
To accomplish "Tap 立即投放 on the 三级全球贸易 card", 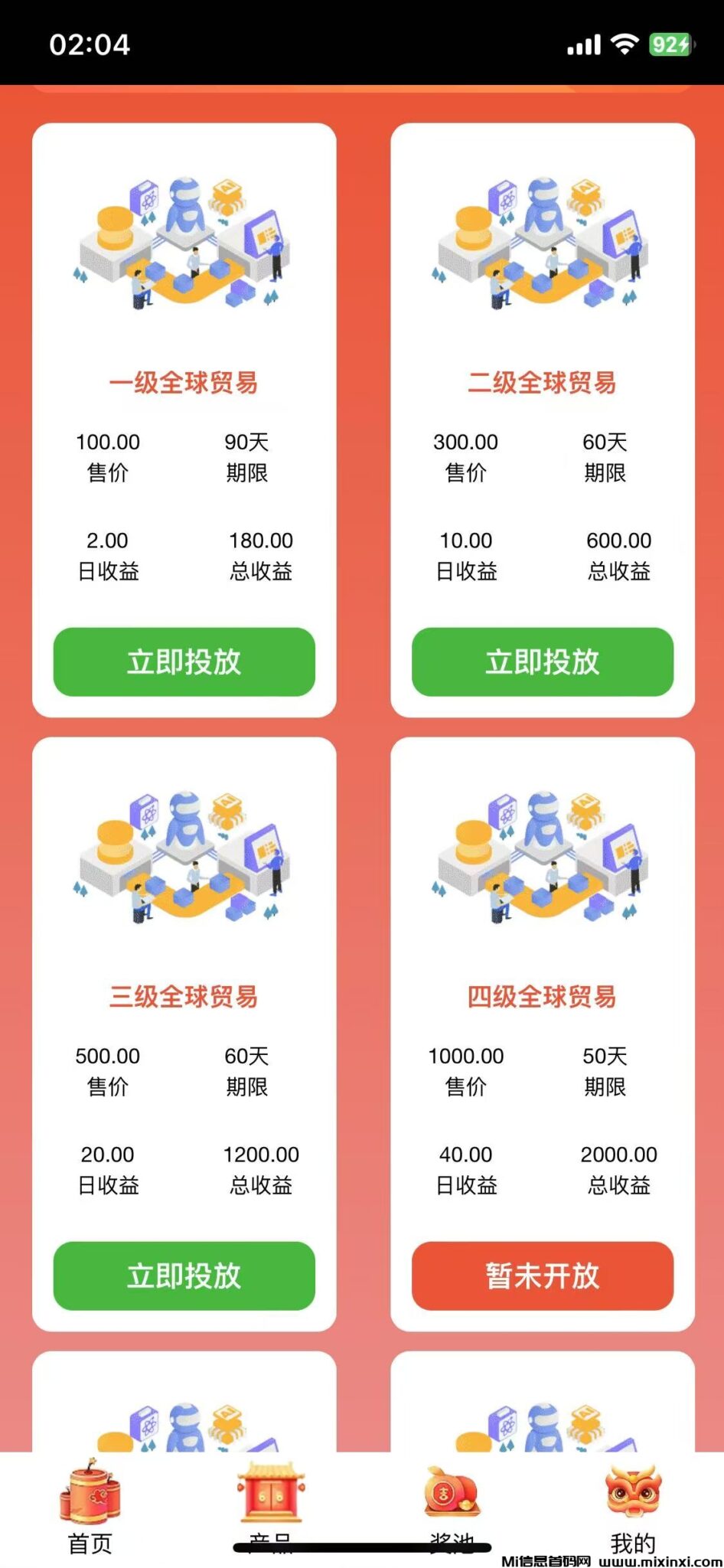I will click(182, 1277).
